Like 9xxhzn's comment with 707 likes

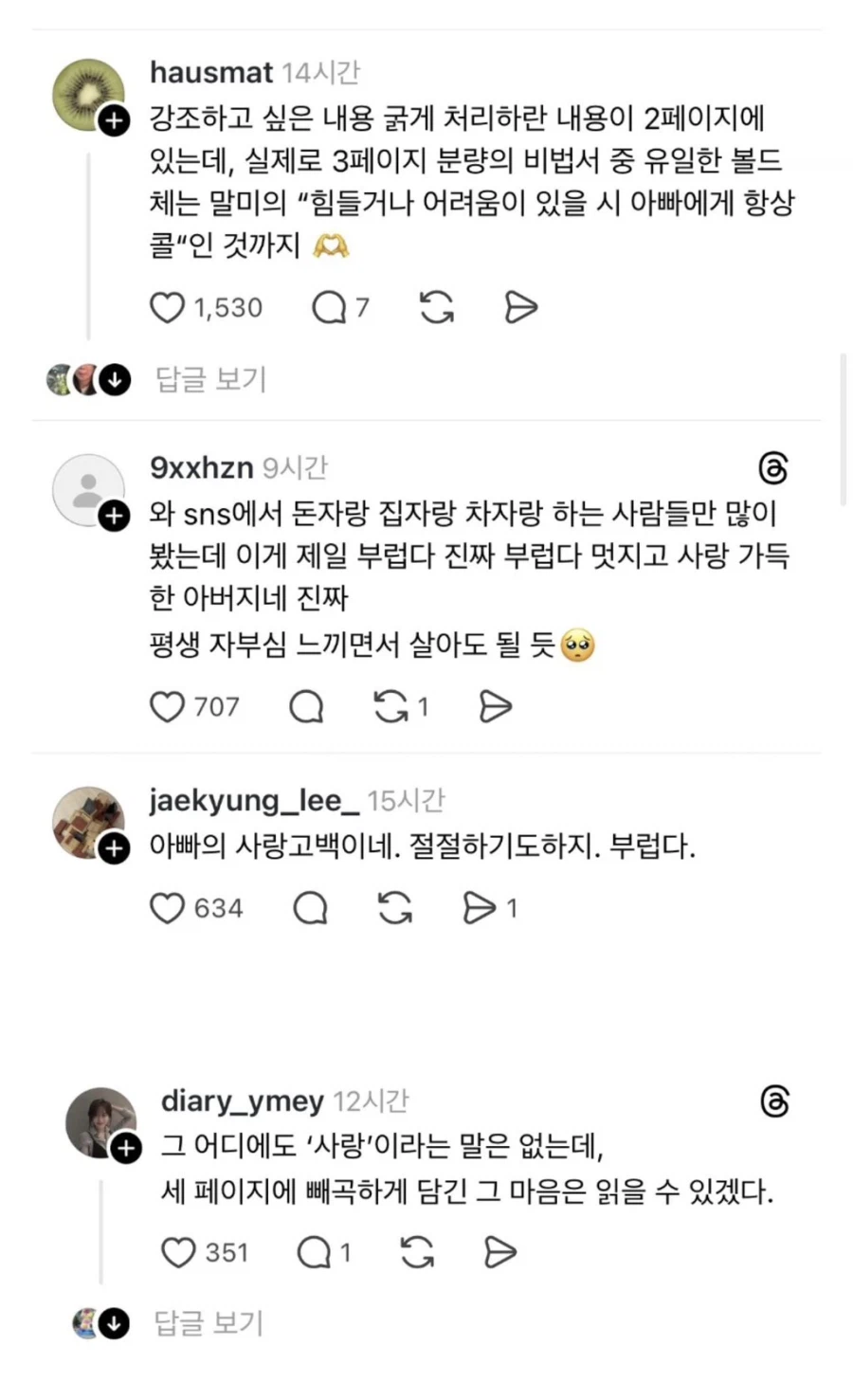[169, 706]
